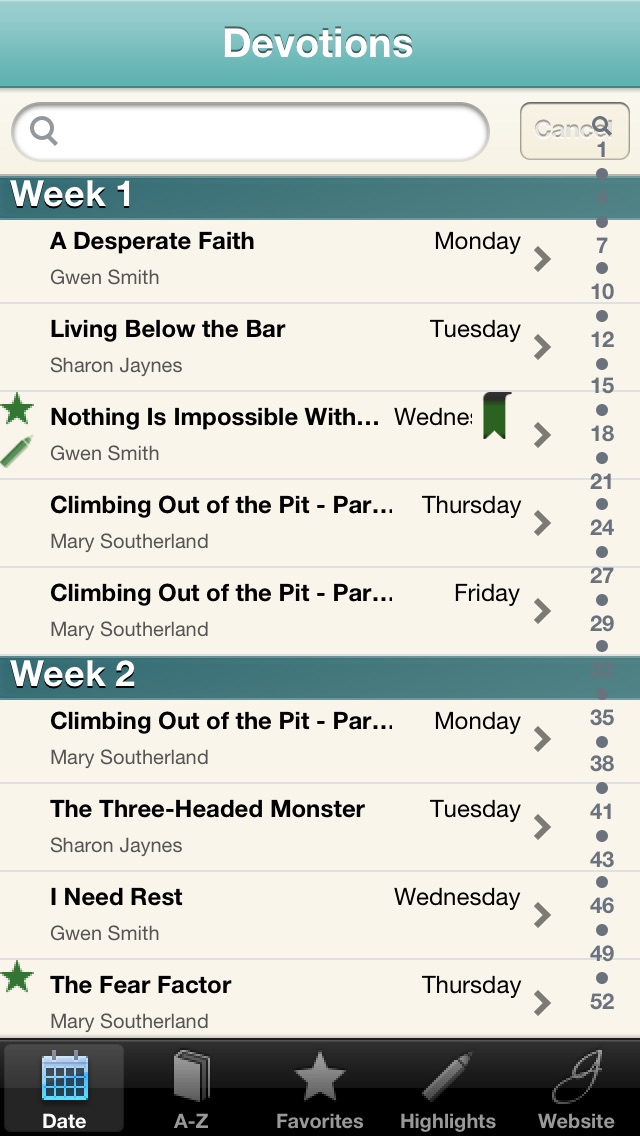This screenshot has height=1136, width=640.
Task: Cancel the search
Action: (560, 131)
